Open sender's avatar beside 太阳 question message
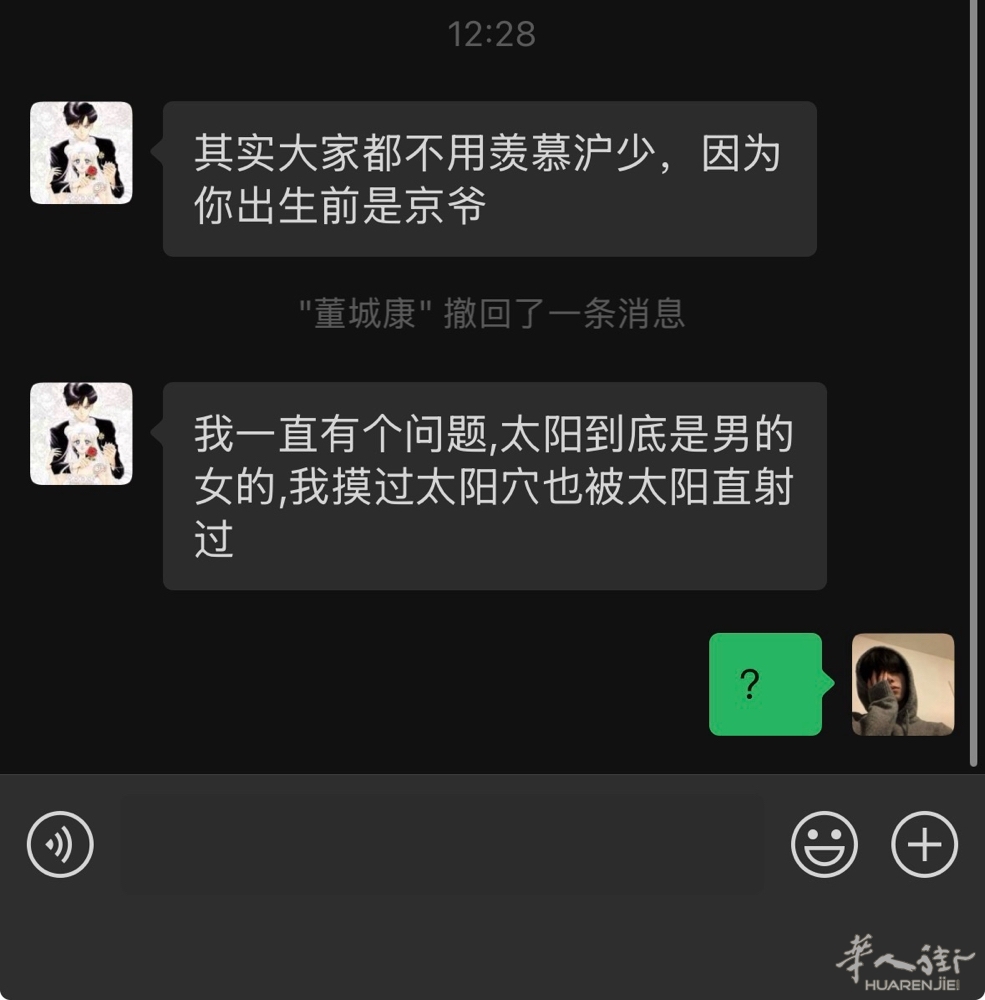This screenshot has width=985, height=1000. coord(81,434)
